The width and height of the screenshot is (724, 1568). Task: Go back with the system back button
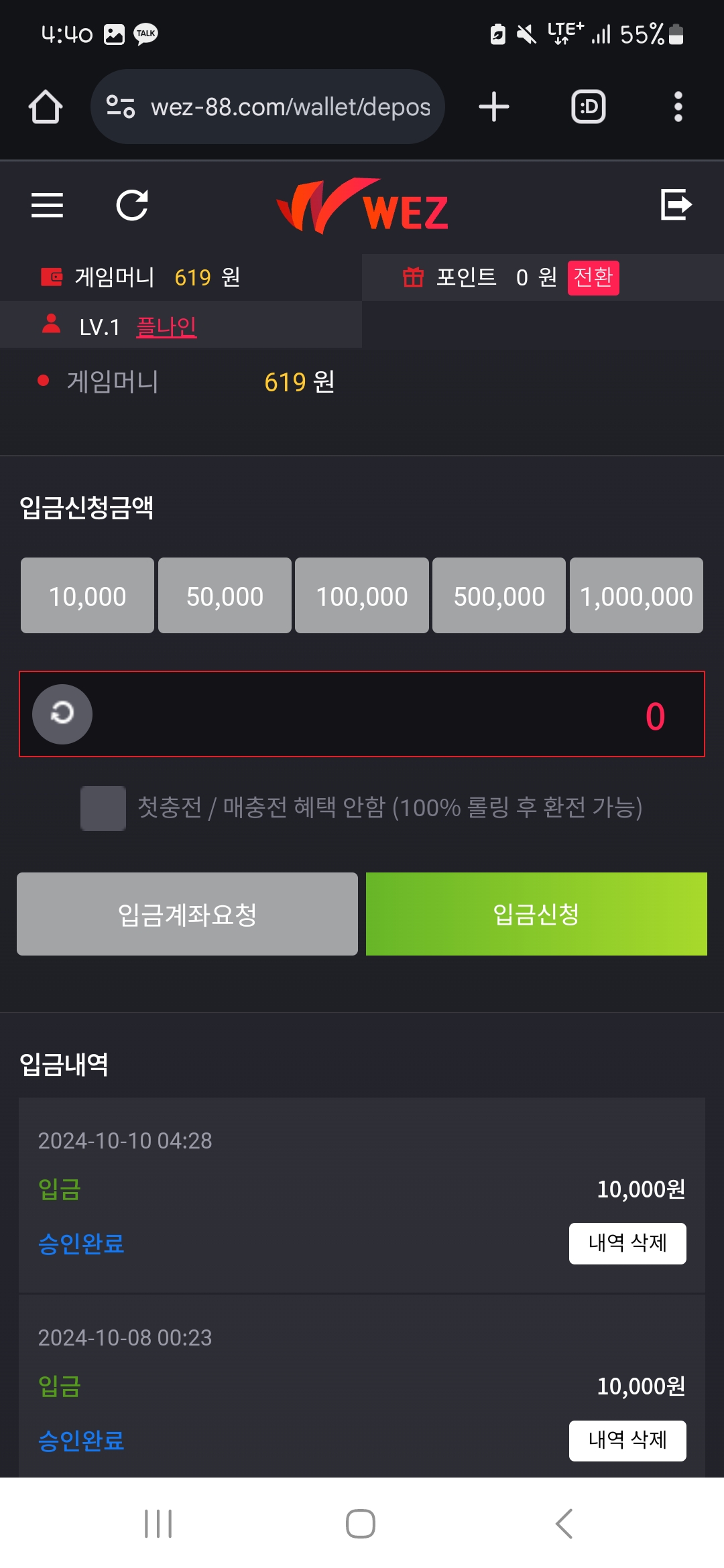coord(564,1524)
